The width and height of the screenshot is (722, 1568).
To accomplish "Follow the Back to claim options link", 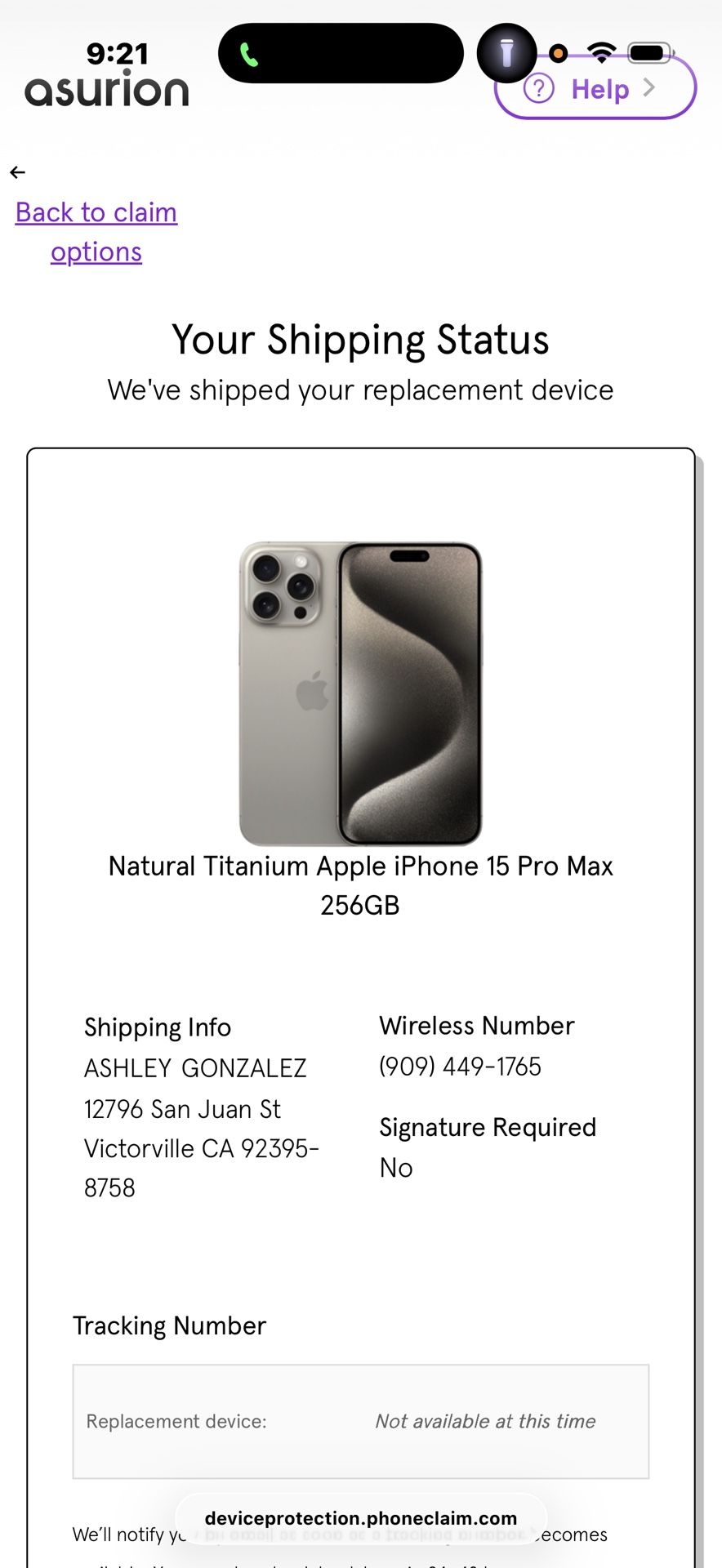I will (96, 232).
